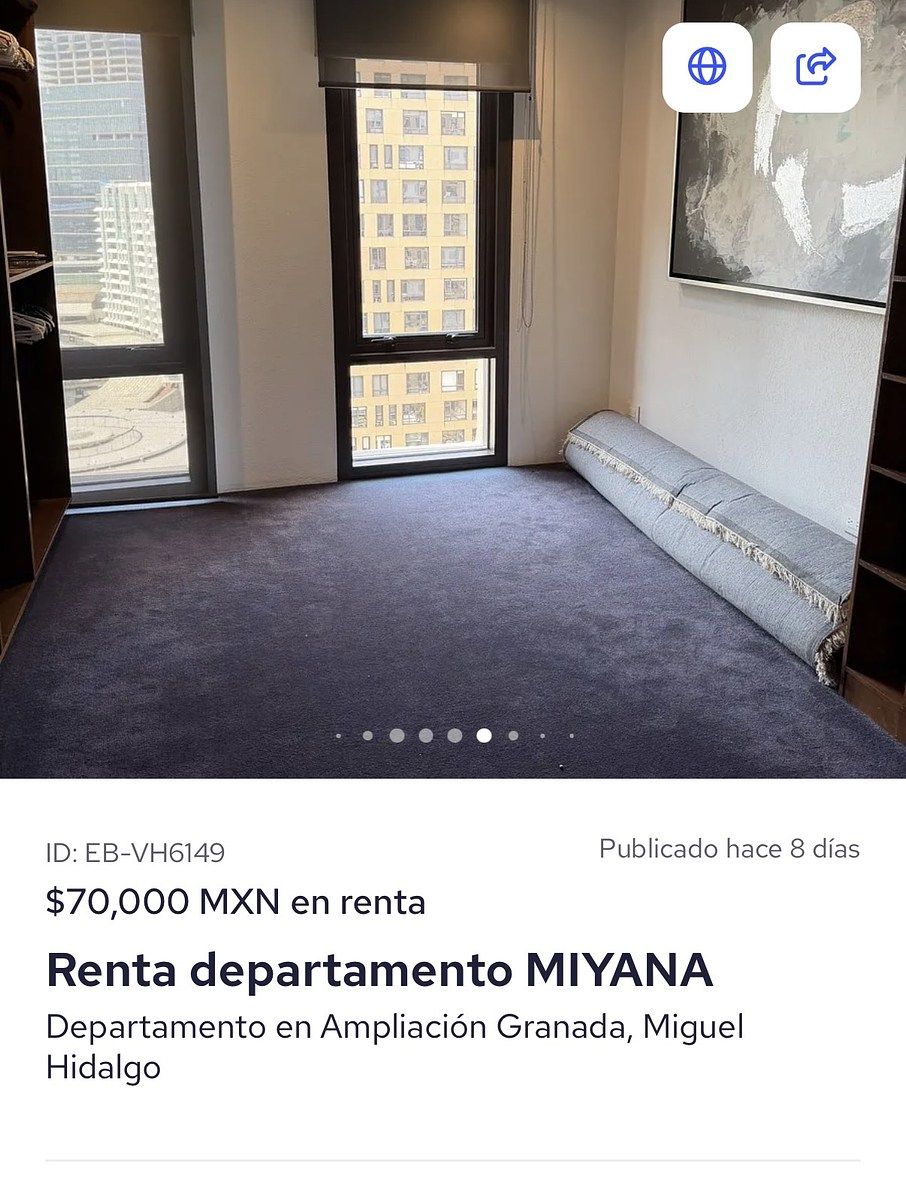Screen dimensions: 906x1200
Task: Open the globe language icon
Action: 707,67
